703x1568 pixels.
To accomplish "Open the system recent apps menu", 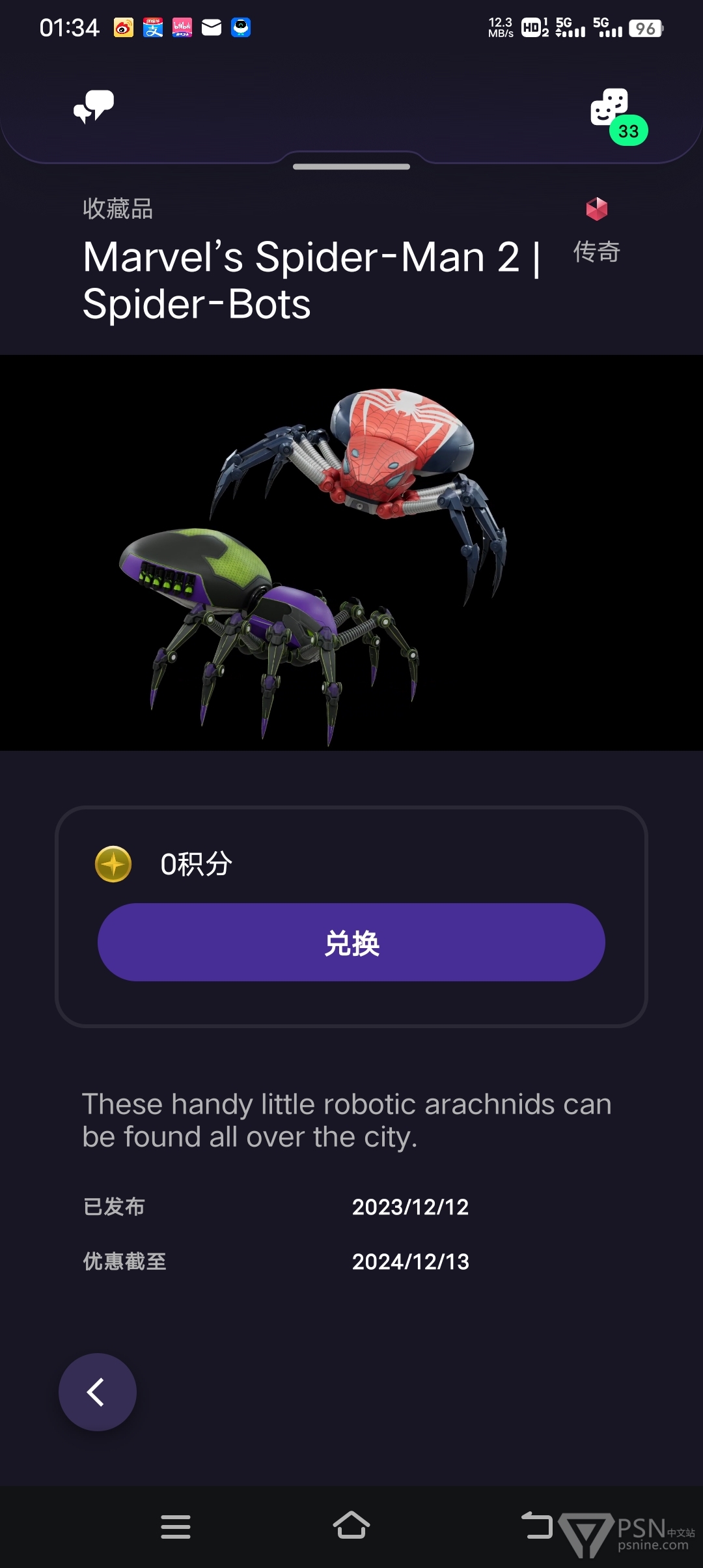I will (x=176, y=1526).
